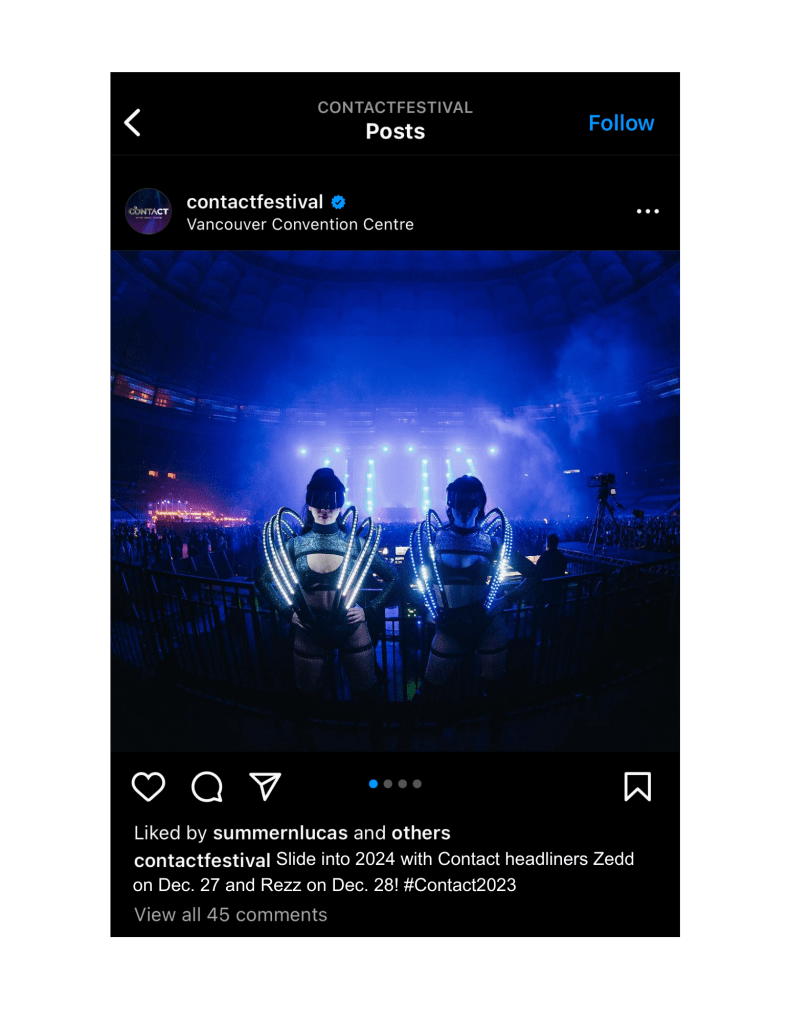Share the post via paper plane icon

pyautogui.click(x=265, y=787)
